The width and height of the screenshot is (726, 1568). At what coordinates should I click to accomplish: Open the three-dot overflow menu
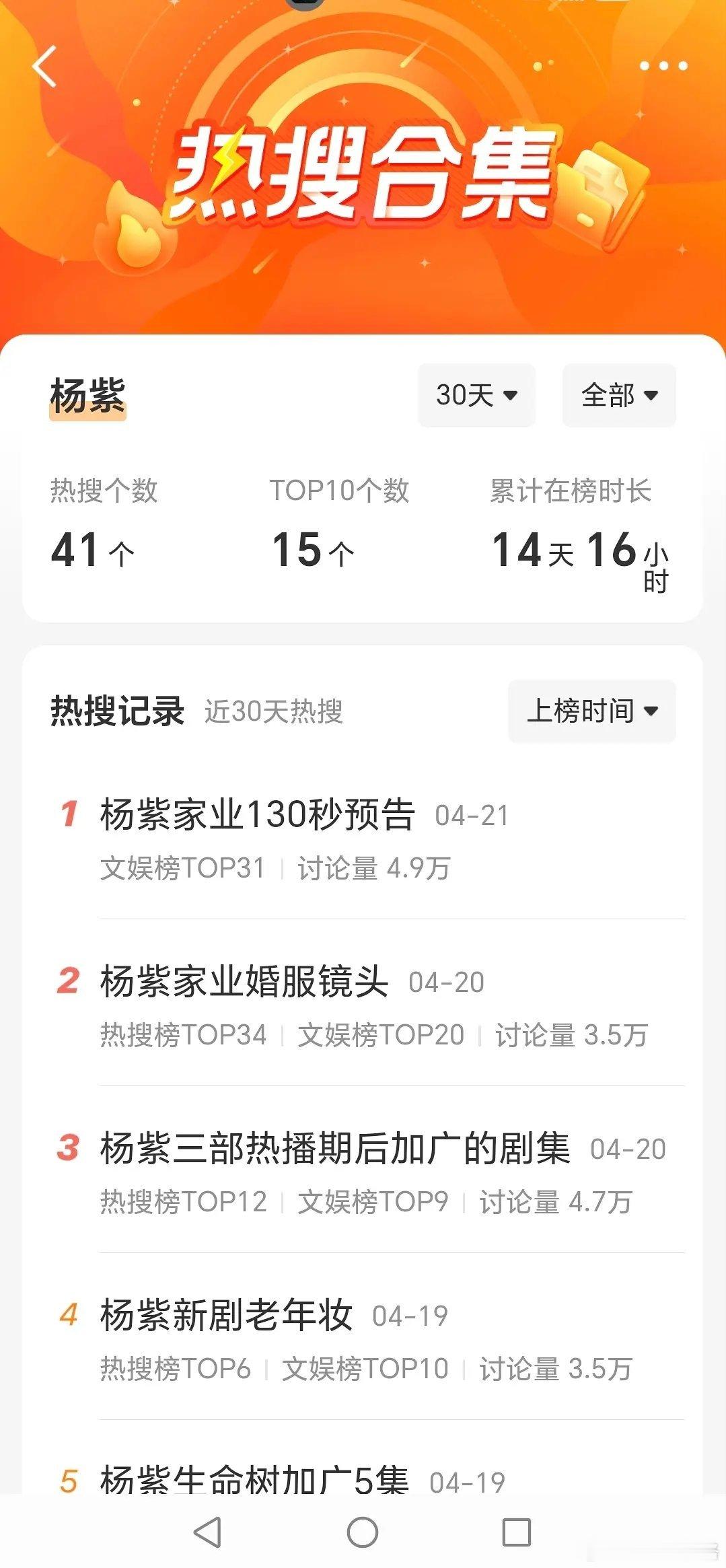click(x=663, y=66)
